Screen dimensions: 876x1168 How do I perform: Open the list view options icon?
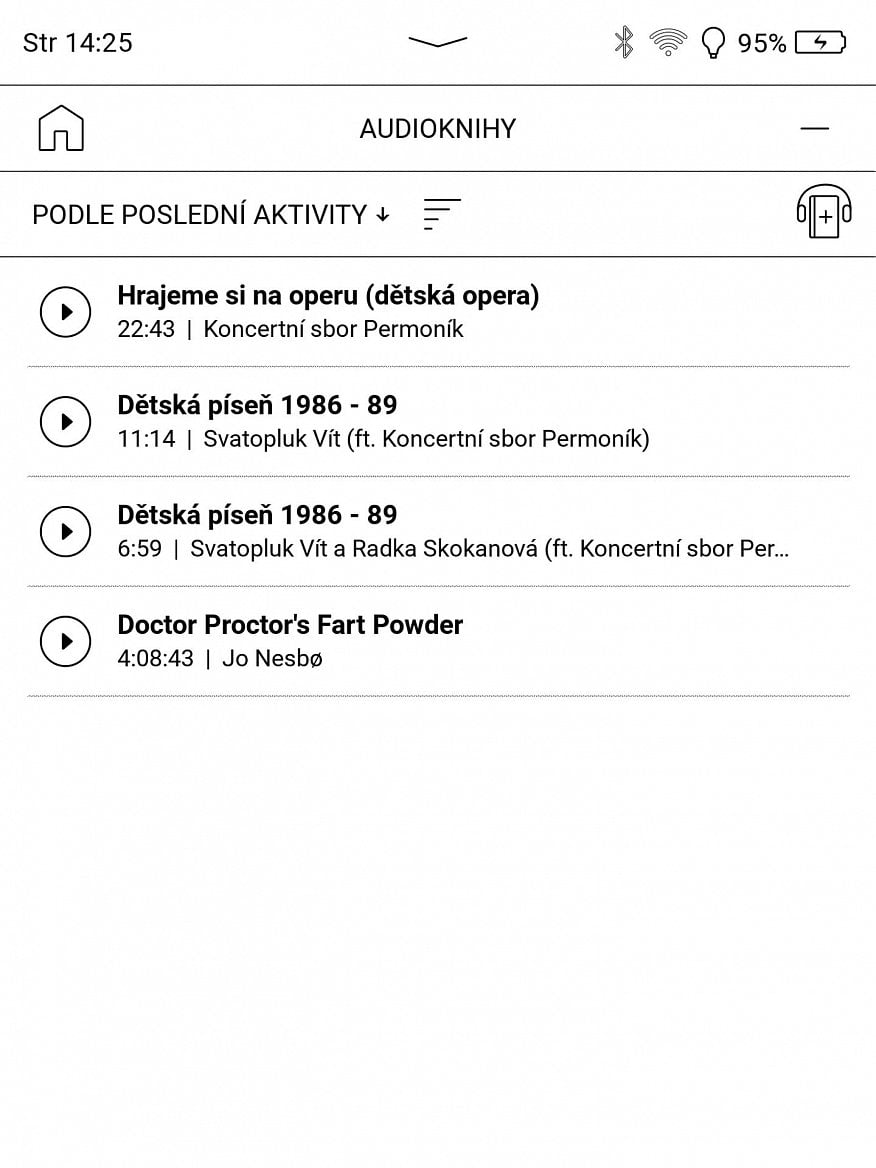pos(441,214)
